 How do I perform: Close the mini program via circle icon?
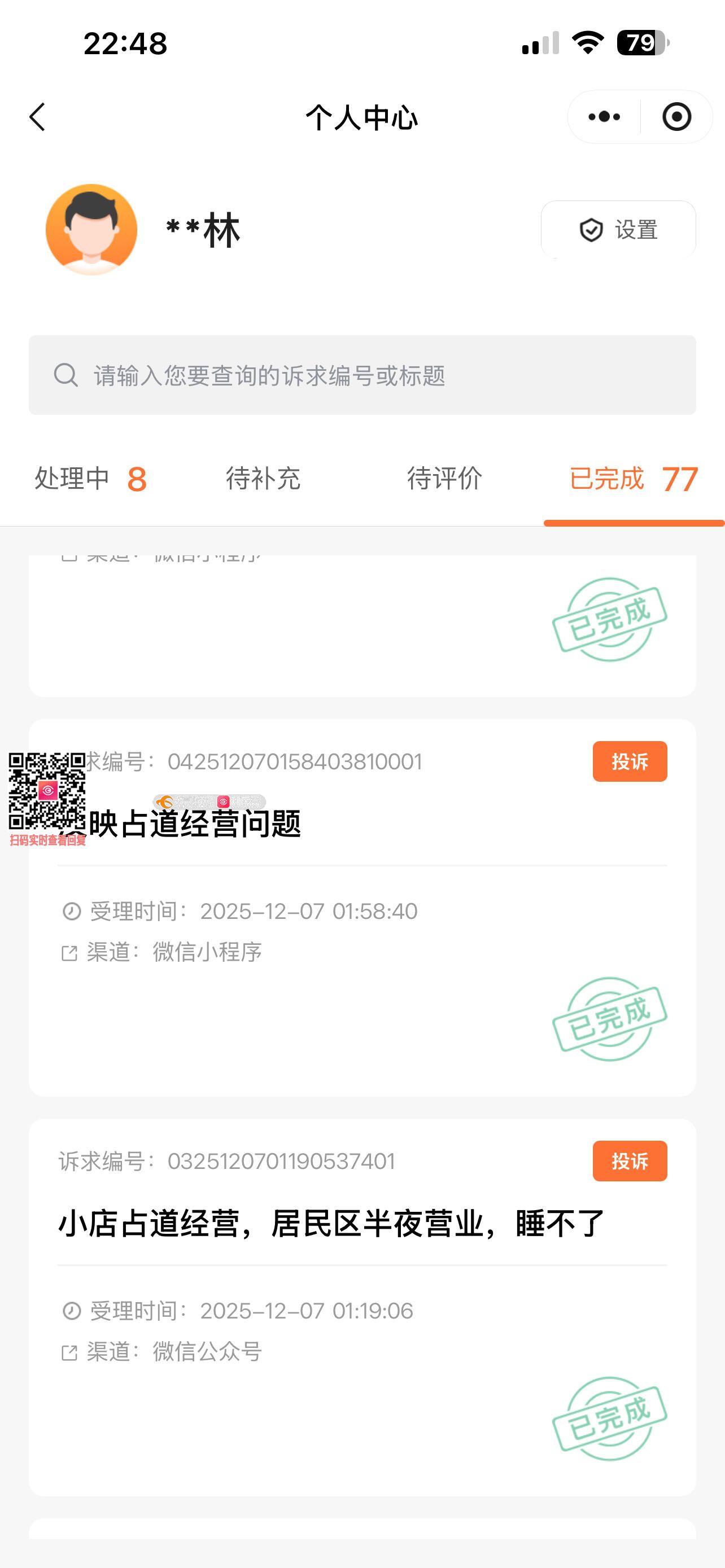676,117
